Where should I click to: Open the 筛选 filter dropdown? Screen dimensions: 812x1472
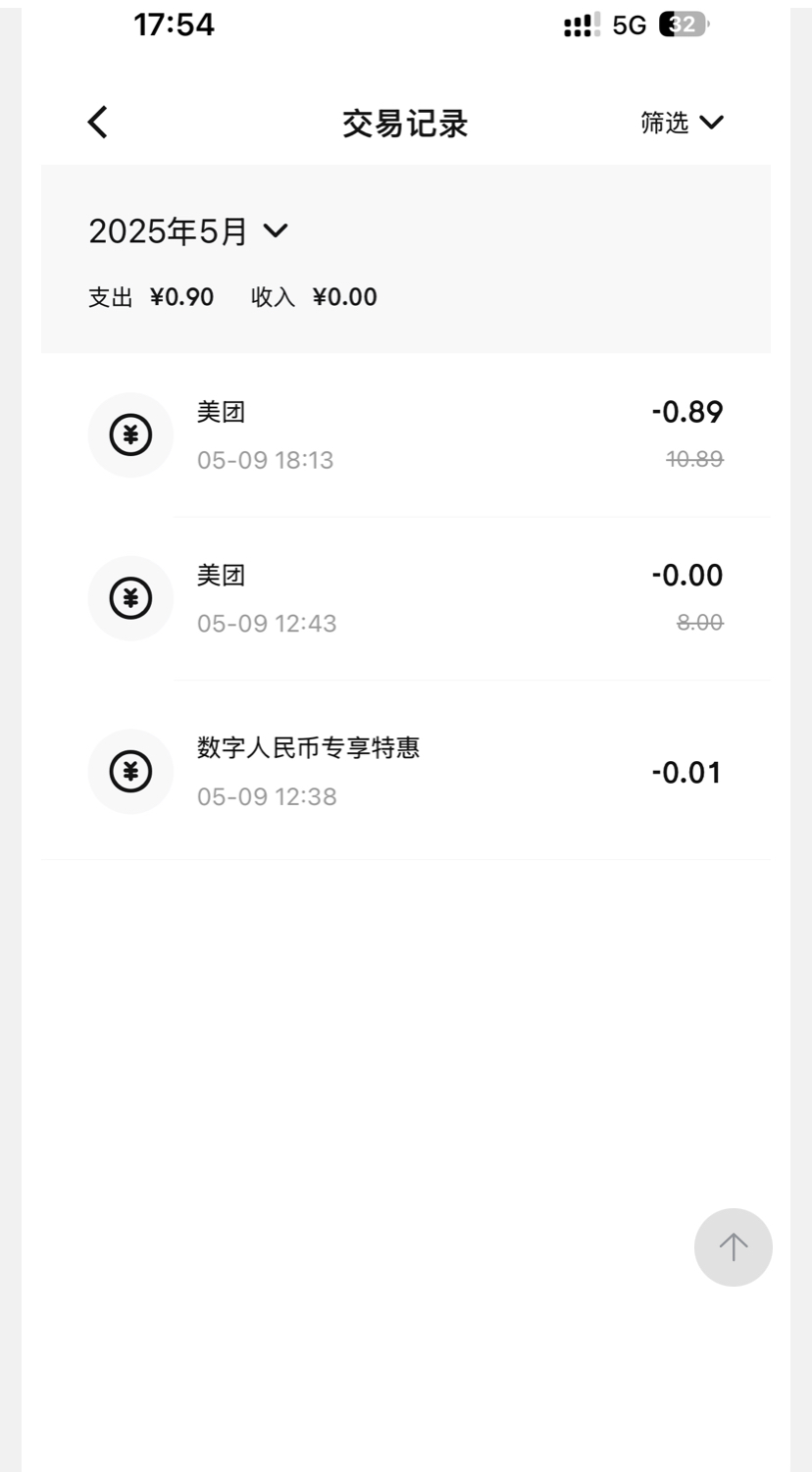click(x=682, y=123)
